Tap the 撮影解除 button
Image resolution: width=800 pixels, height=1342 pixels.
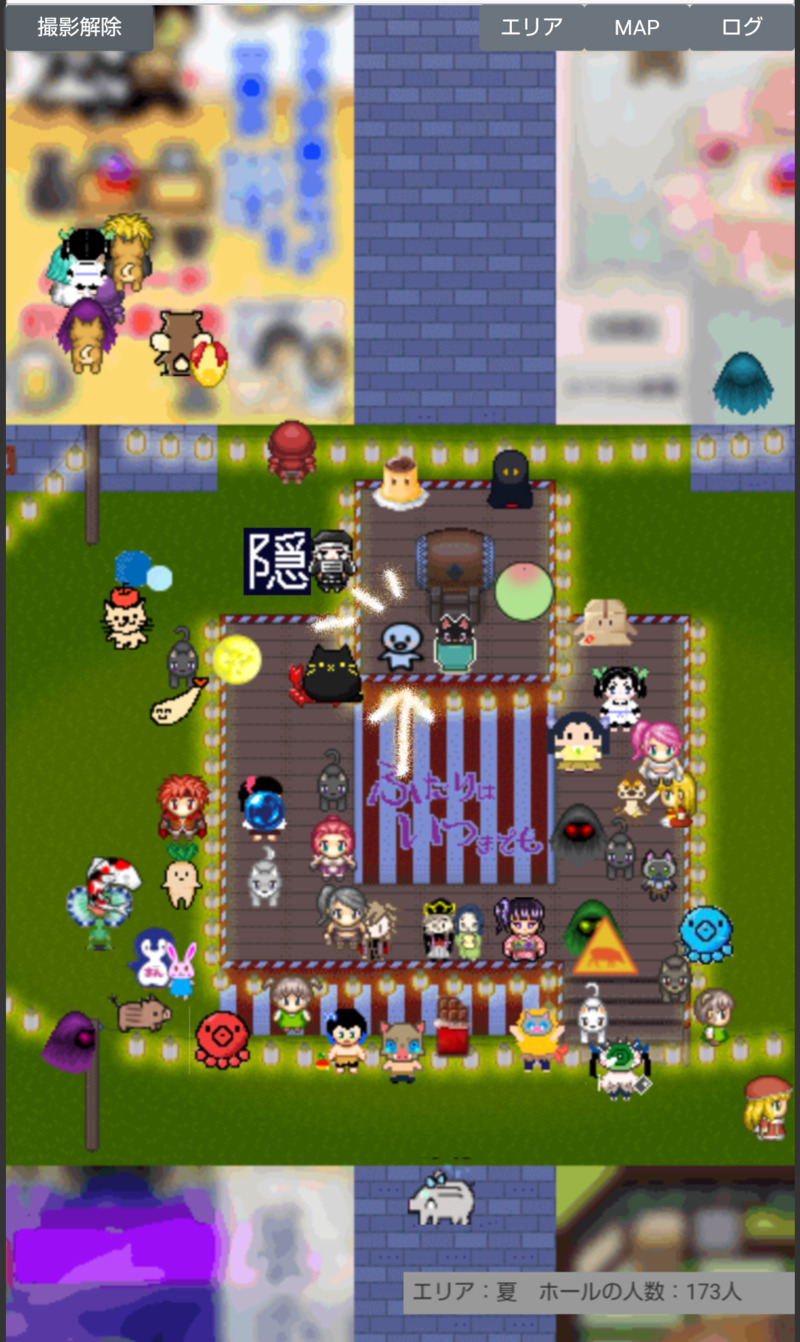(x=80, y=27)
